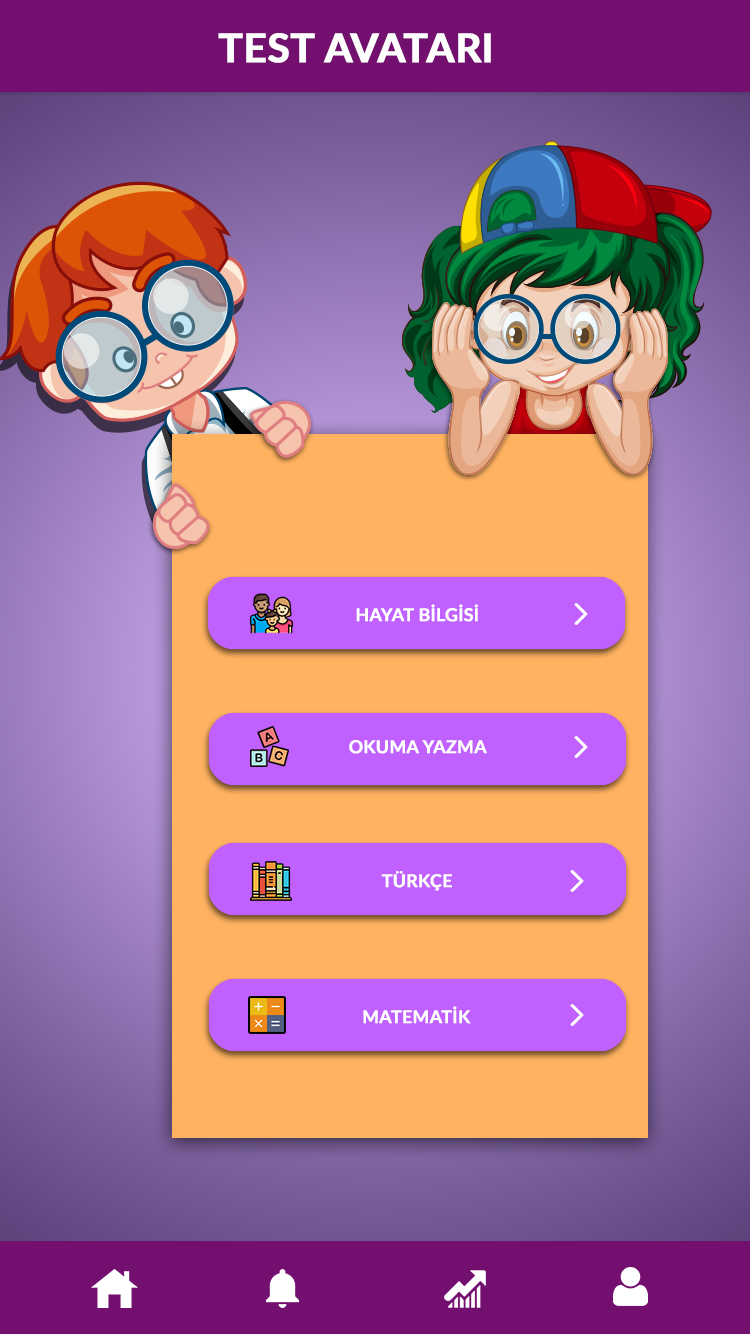Open the notifications bell

[282, 1288]
